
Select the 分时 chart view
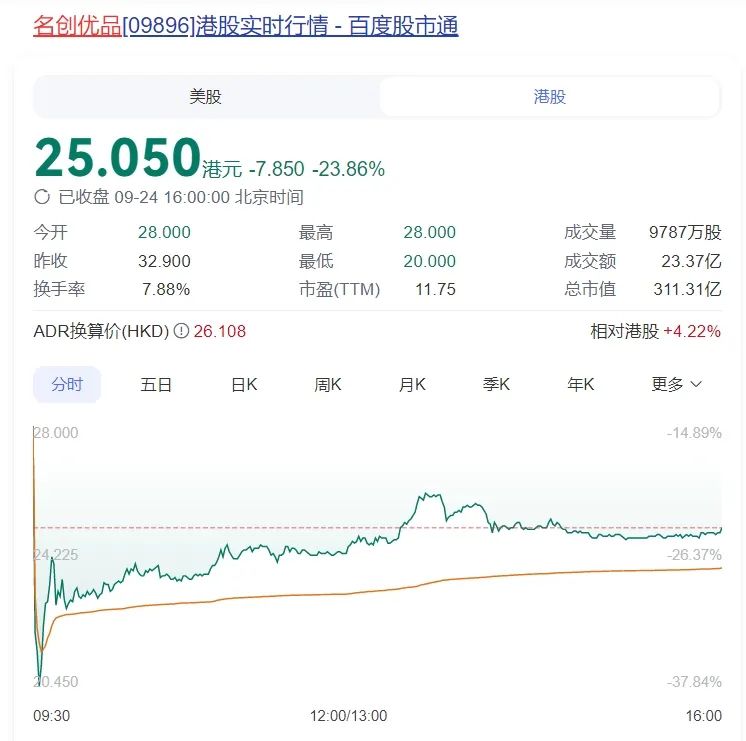[67, 384]
